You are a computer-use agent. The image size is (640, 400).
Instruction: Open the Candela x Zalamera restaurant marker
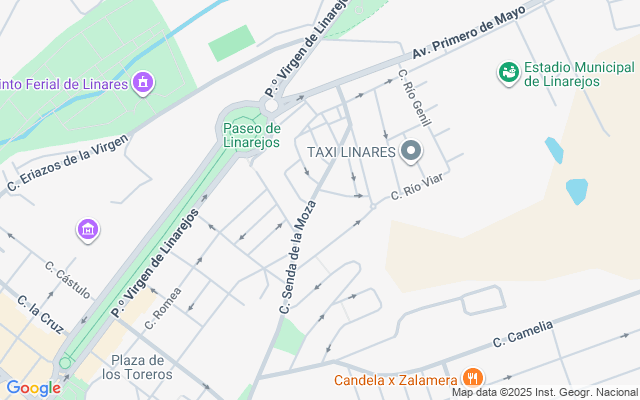pyautogui.click(x=472, y=378)
